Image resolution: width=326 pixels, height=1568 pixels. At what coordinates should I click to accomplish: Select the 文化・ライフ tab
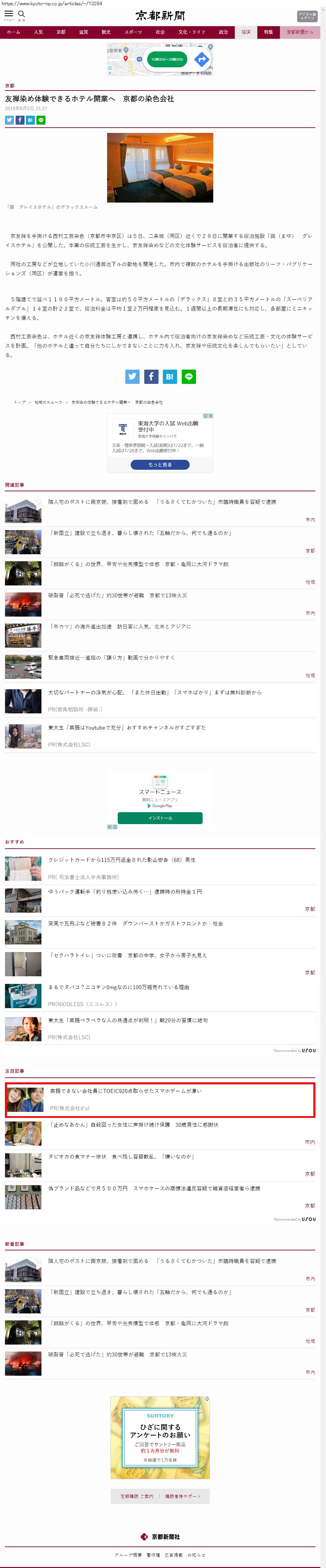[x=191, y=32]
